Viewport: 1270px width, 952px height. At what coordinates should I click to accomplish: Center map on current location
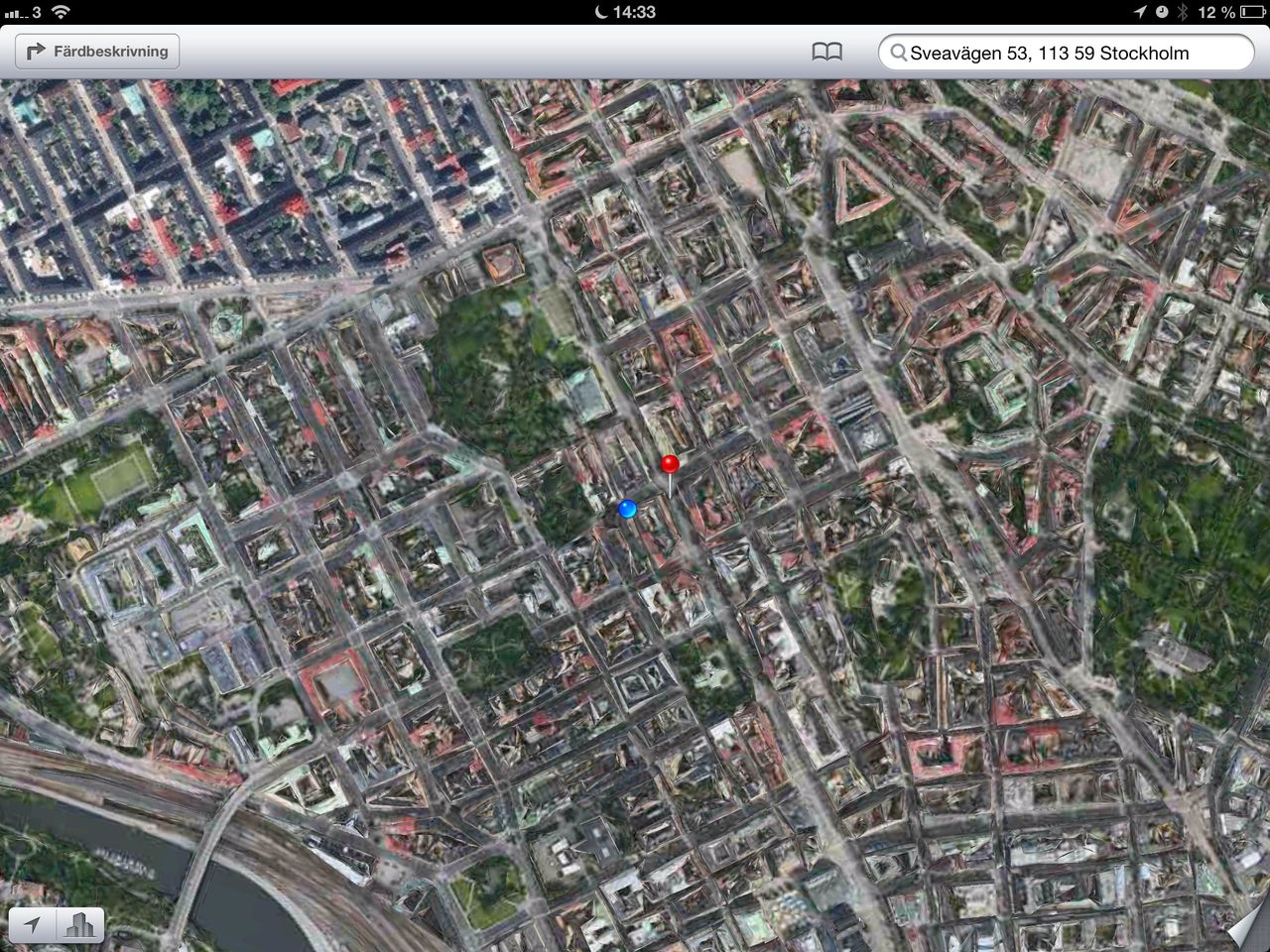(33, 926)
